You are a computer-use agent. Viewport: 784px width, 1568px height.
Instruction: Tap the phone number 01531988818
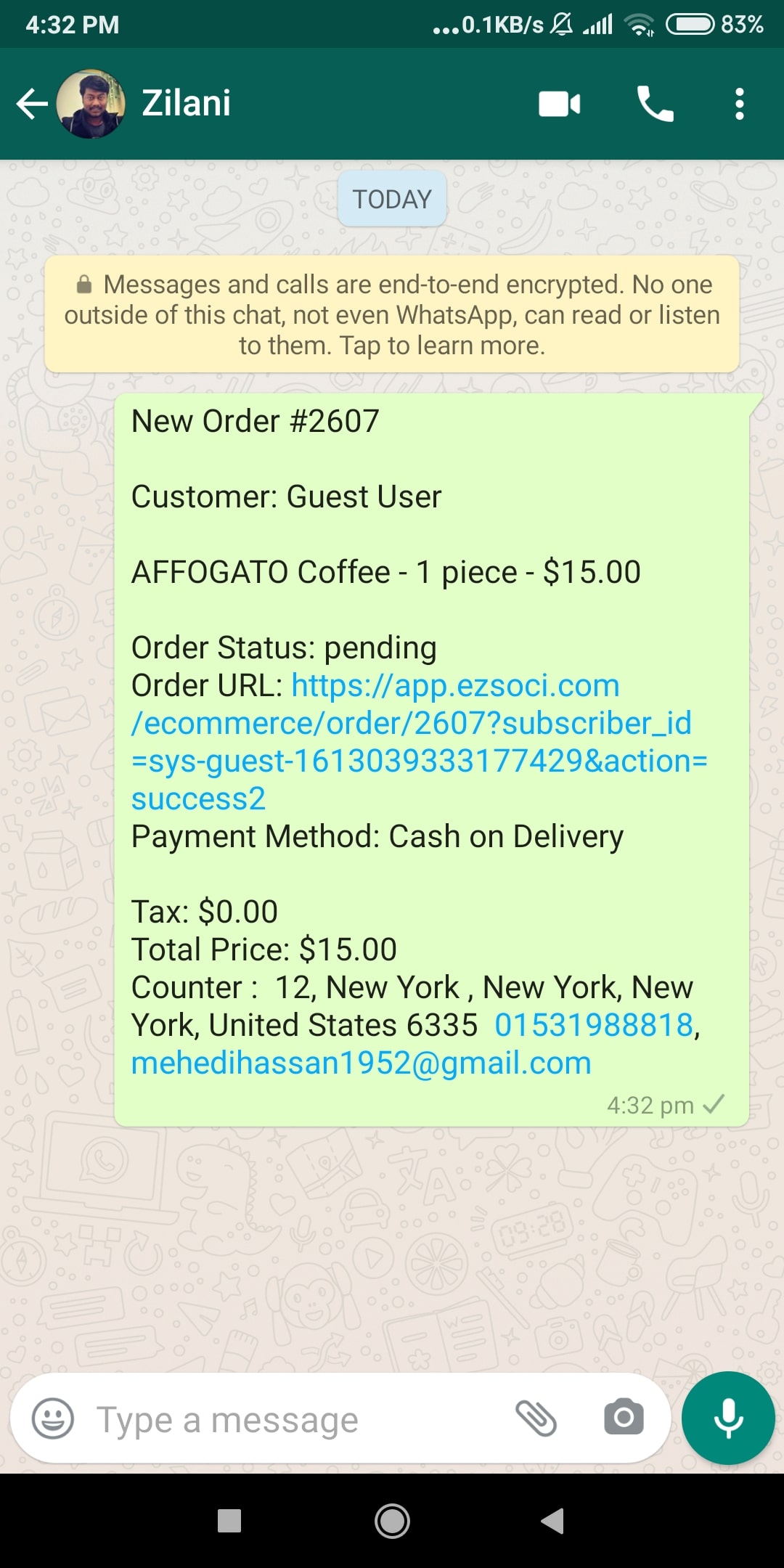[594, 1025]
